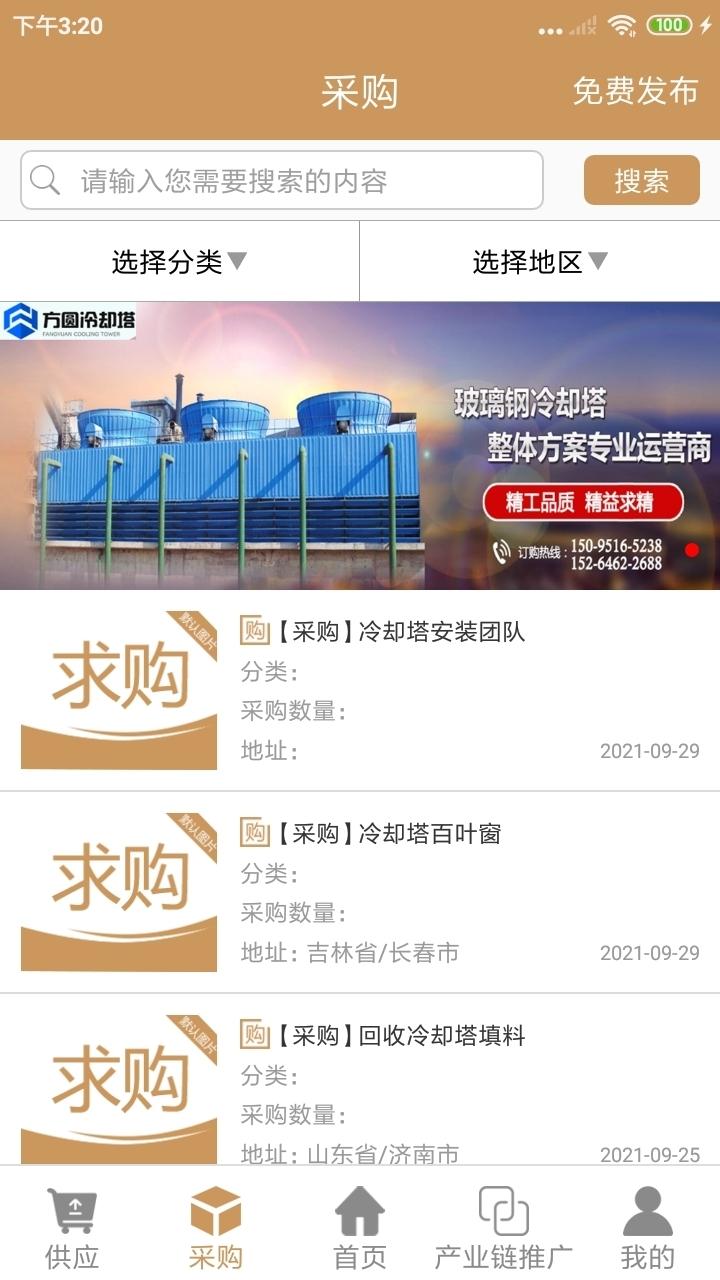The width and height of the screenshot is (720, 1280).
Task: Switch to the 供应 tab
Action: [x=72, y=1227]
